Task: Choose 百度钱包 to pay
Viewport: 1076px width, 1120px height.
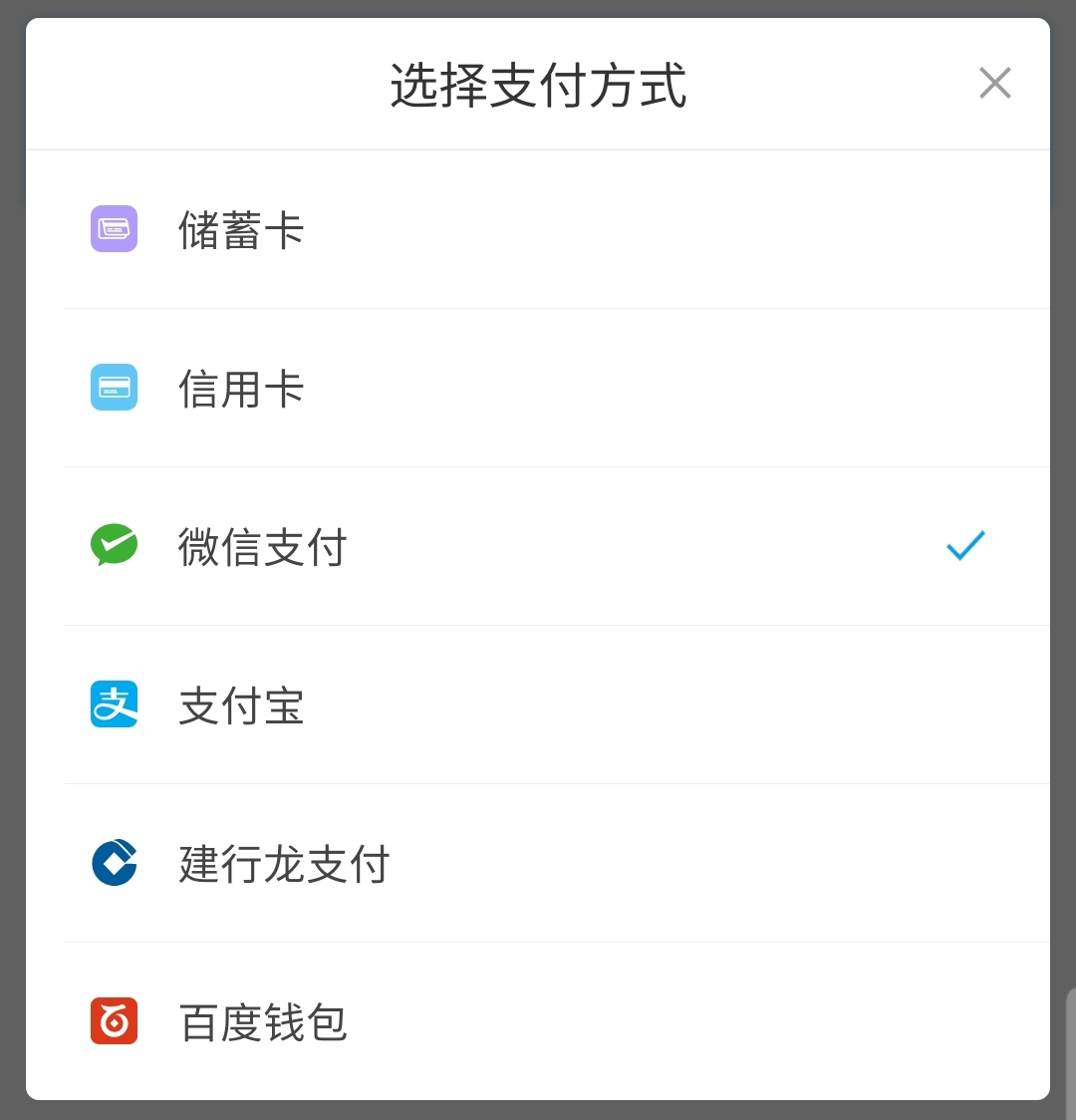Action: [263, 1022]
